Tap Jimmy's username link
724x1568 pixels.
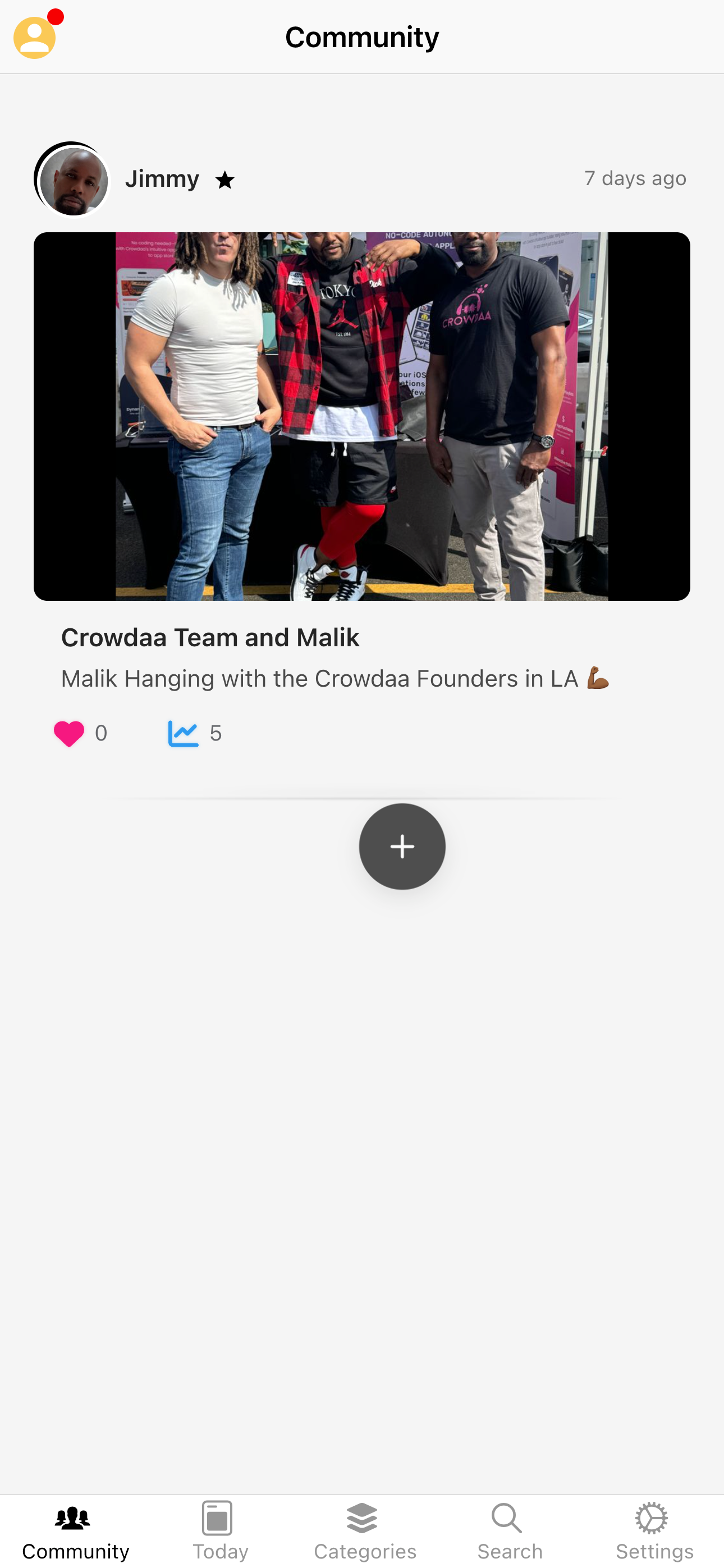162,178
